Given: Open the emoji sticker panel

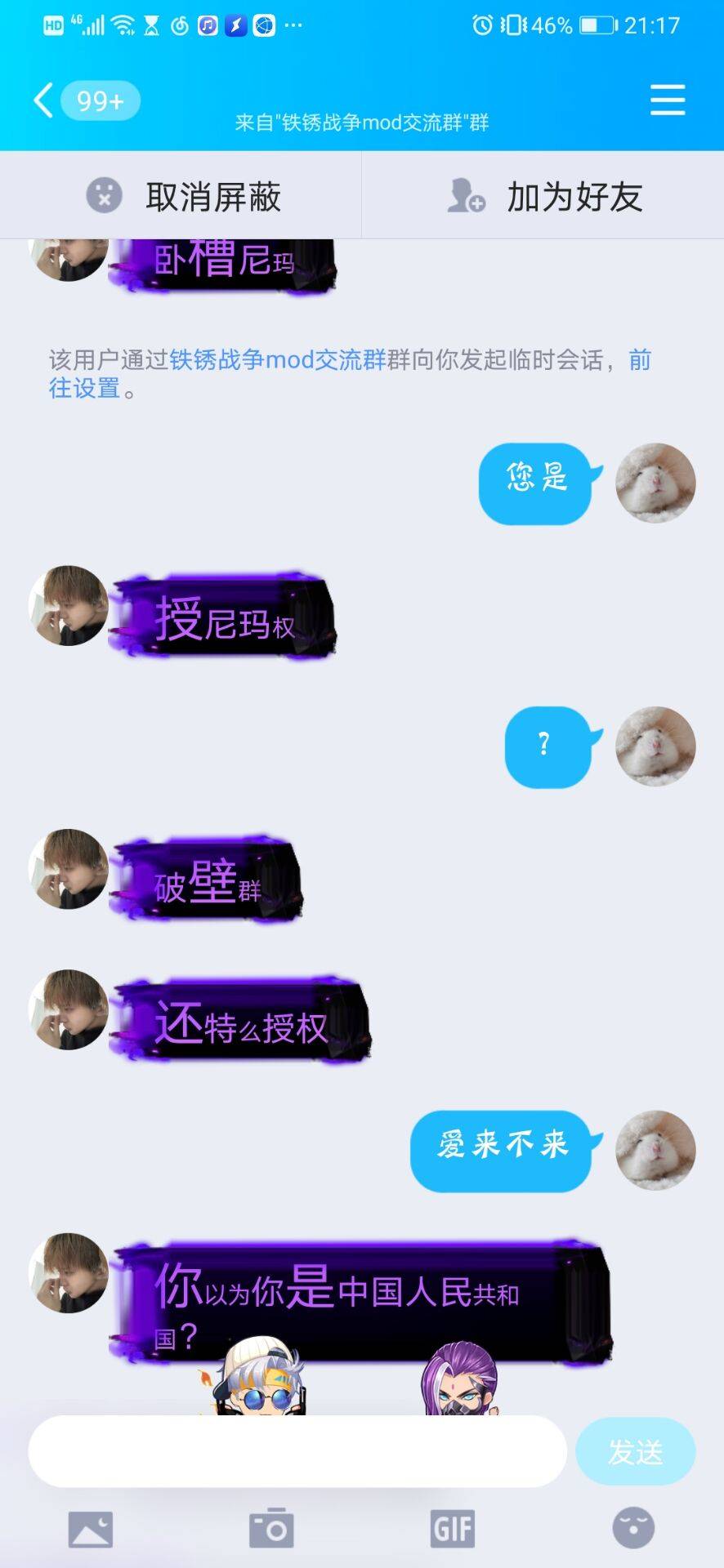Looking at the screenshot, I should [633, 1528].
